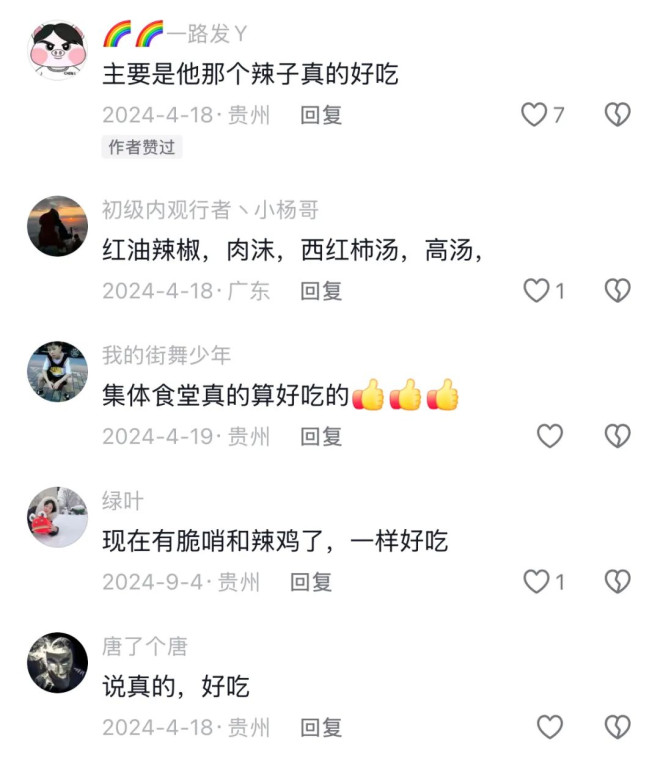The height and width of the screenshot is (766, 660).
Task: Reply to the 红油辣椒 comment
Action: point(321,291)
